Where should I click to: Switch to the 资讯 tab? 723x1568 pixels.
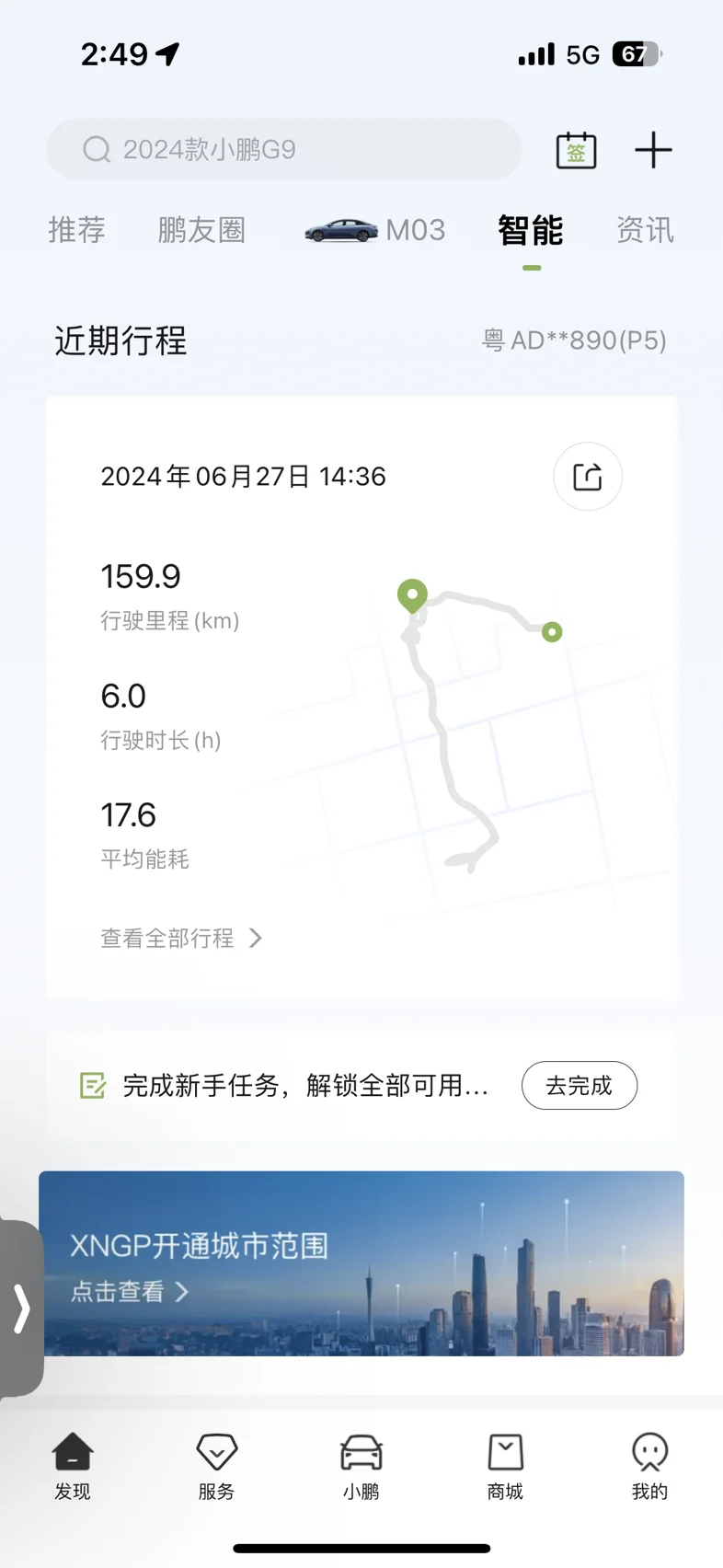point(645,230)
